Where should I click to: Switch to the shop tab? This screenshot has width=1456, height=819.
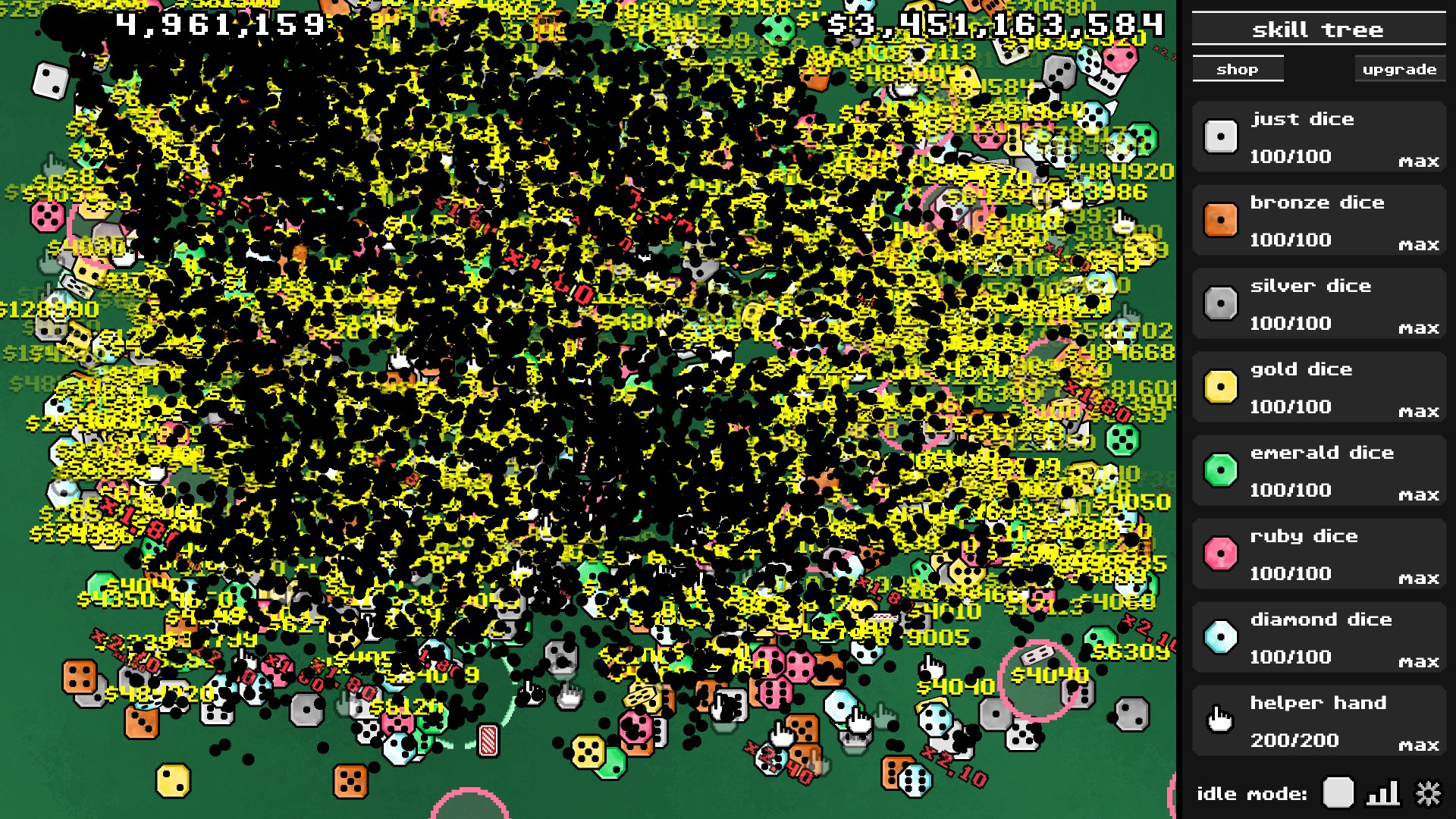[x=1238, y=69]
